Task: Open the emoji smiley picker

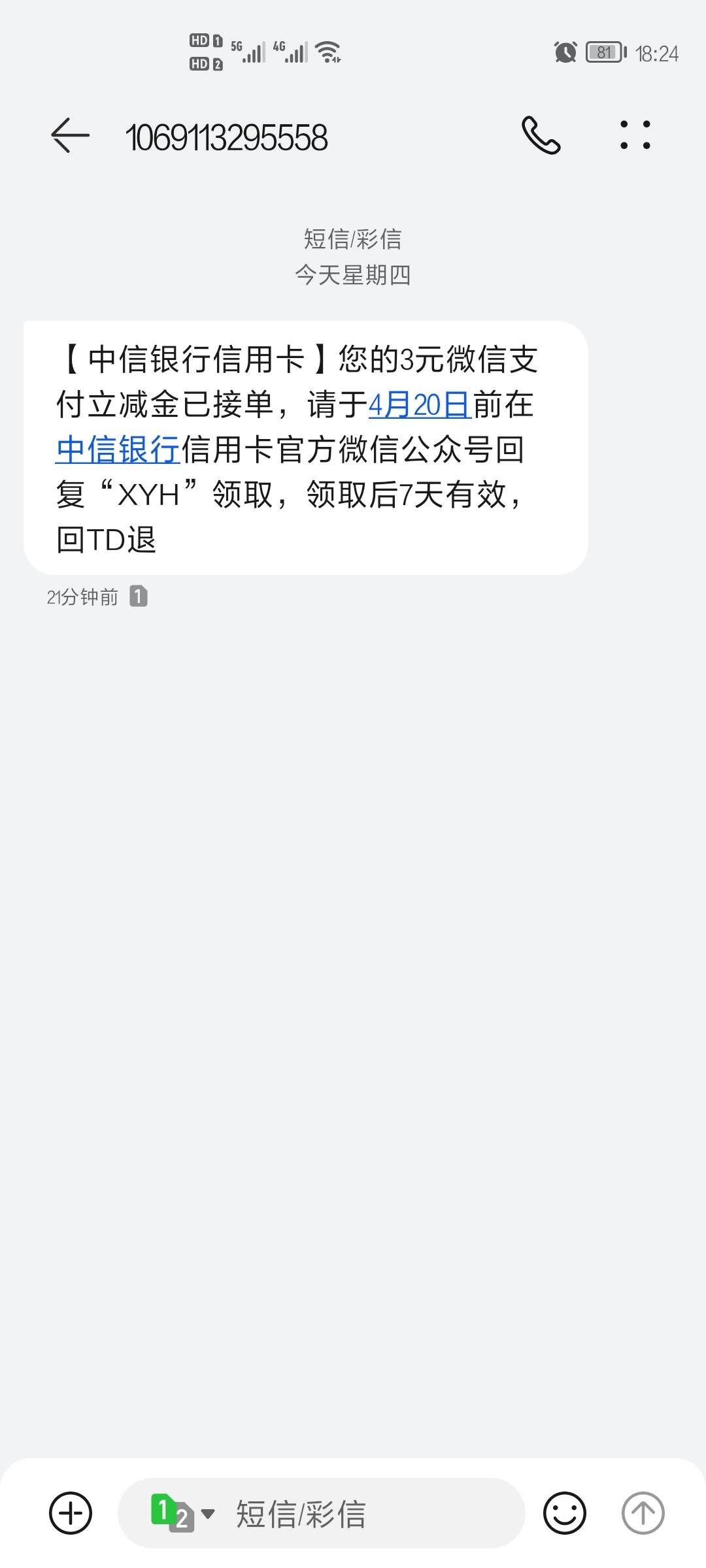Action: 565,1513
